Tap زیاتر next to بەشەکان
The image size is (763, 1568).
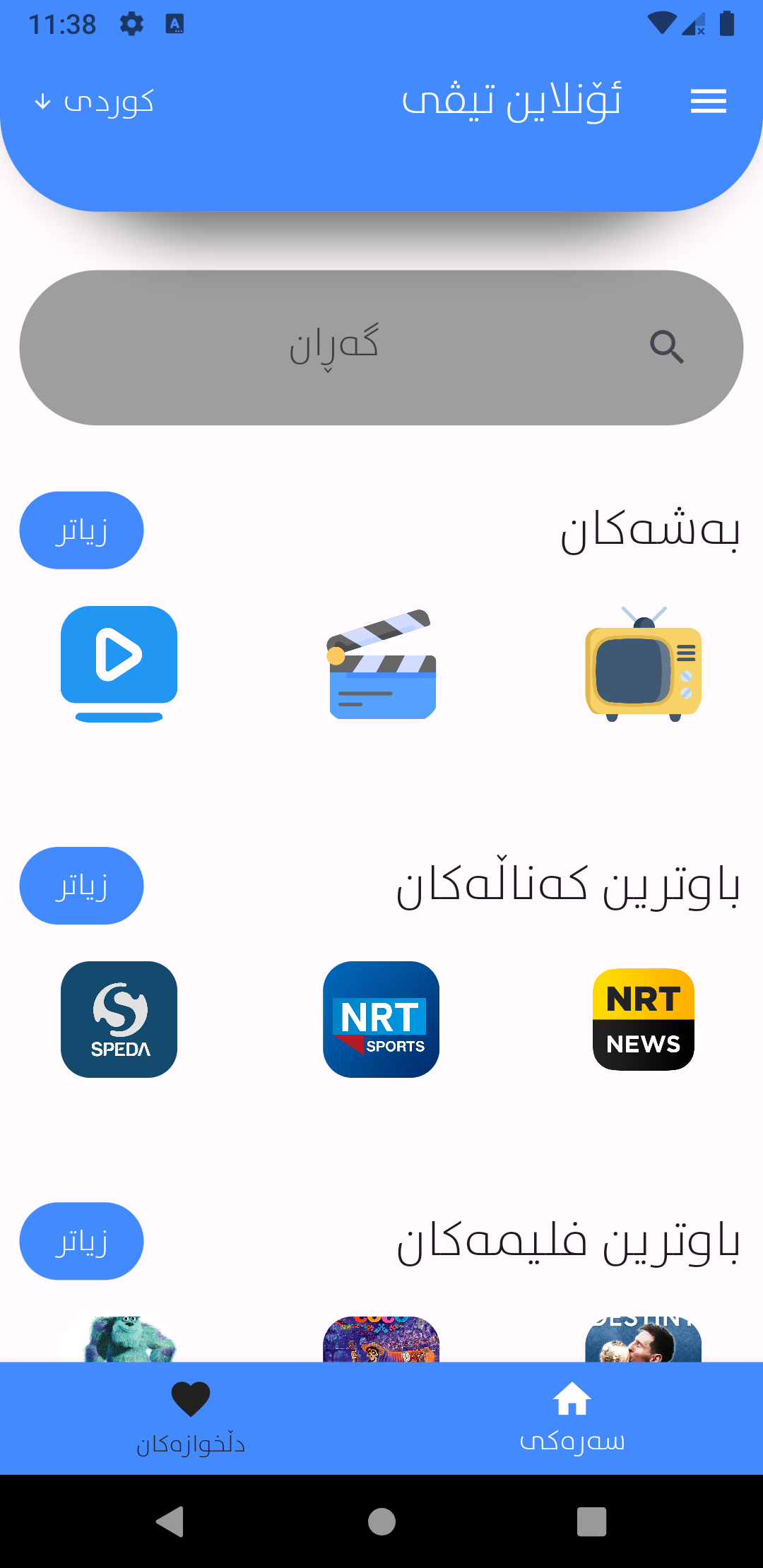tap(81, 530)
